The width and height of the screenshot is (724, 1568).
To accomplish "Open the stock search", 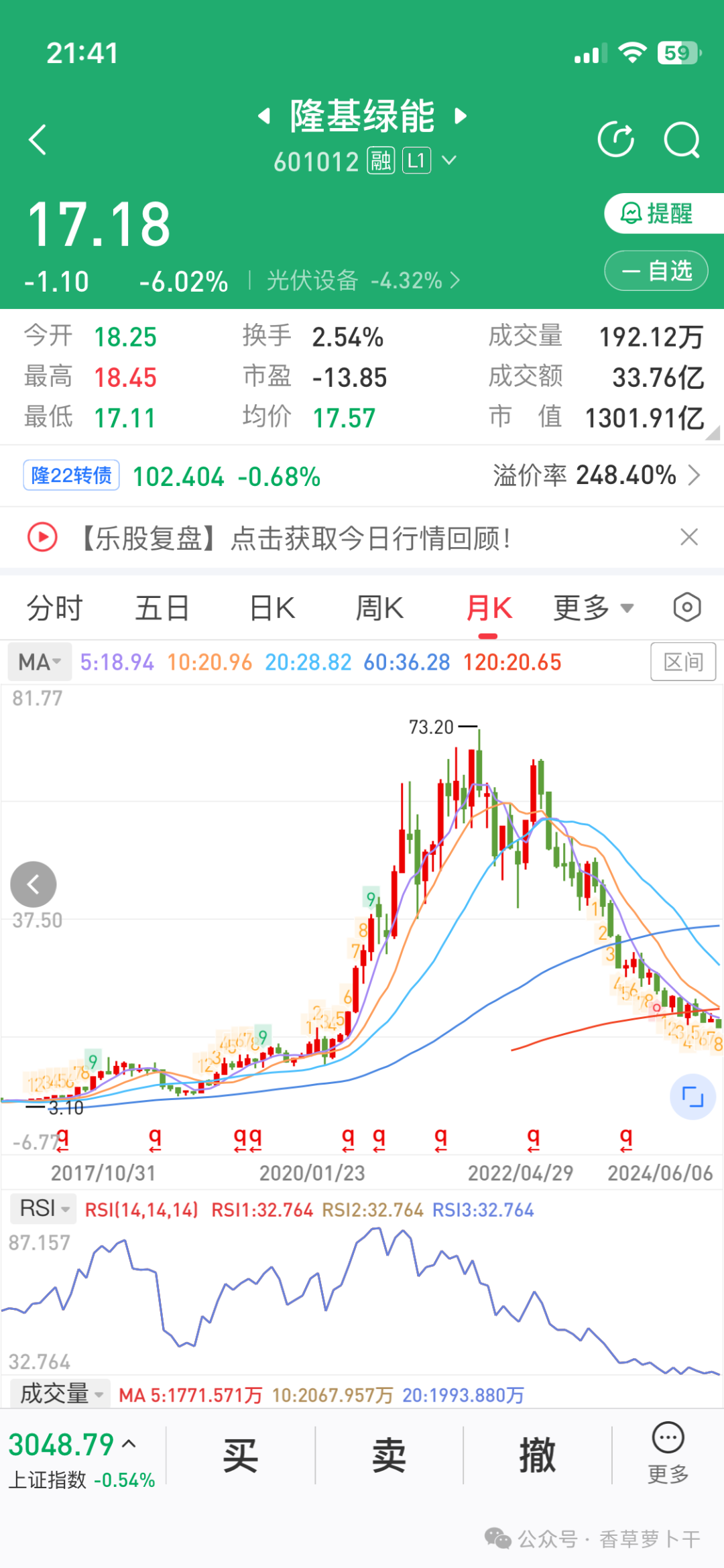I will click(x=682, y=139).
